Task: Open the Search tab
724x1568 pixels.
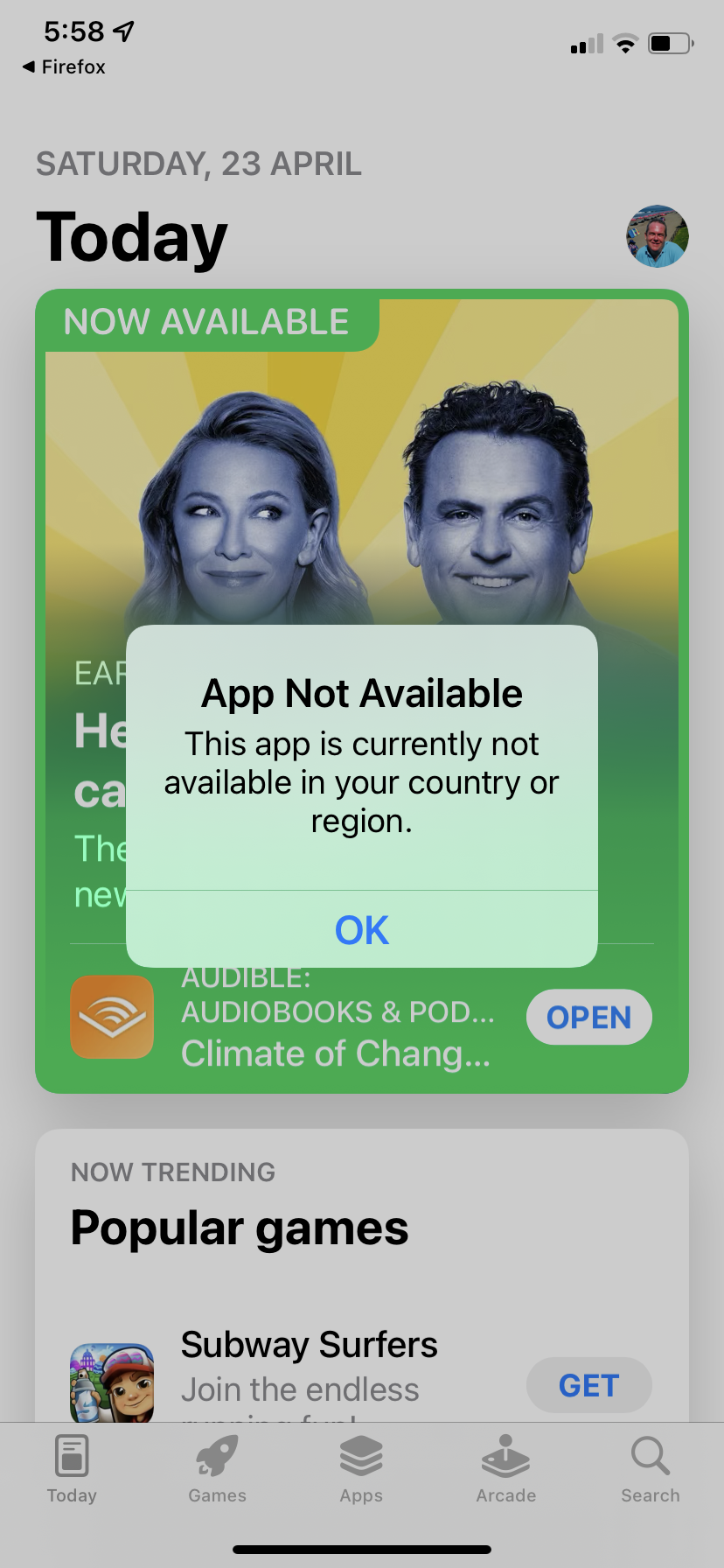Action: (x=650, y=1469)
